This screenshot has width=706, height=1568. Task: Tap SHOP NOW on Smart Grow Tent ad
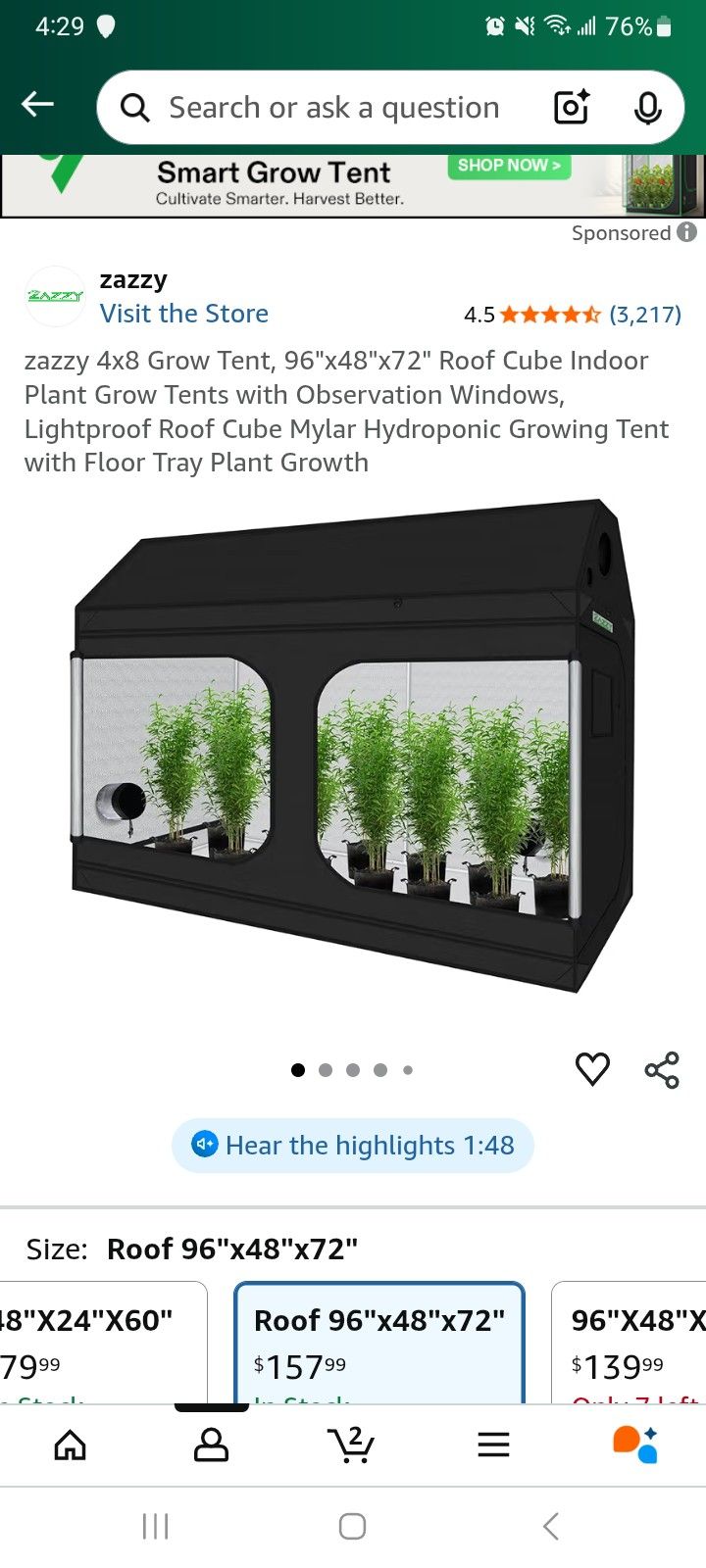click(x=509, y=166)
